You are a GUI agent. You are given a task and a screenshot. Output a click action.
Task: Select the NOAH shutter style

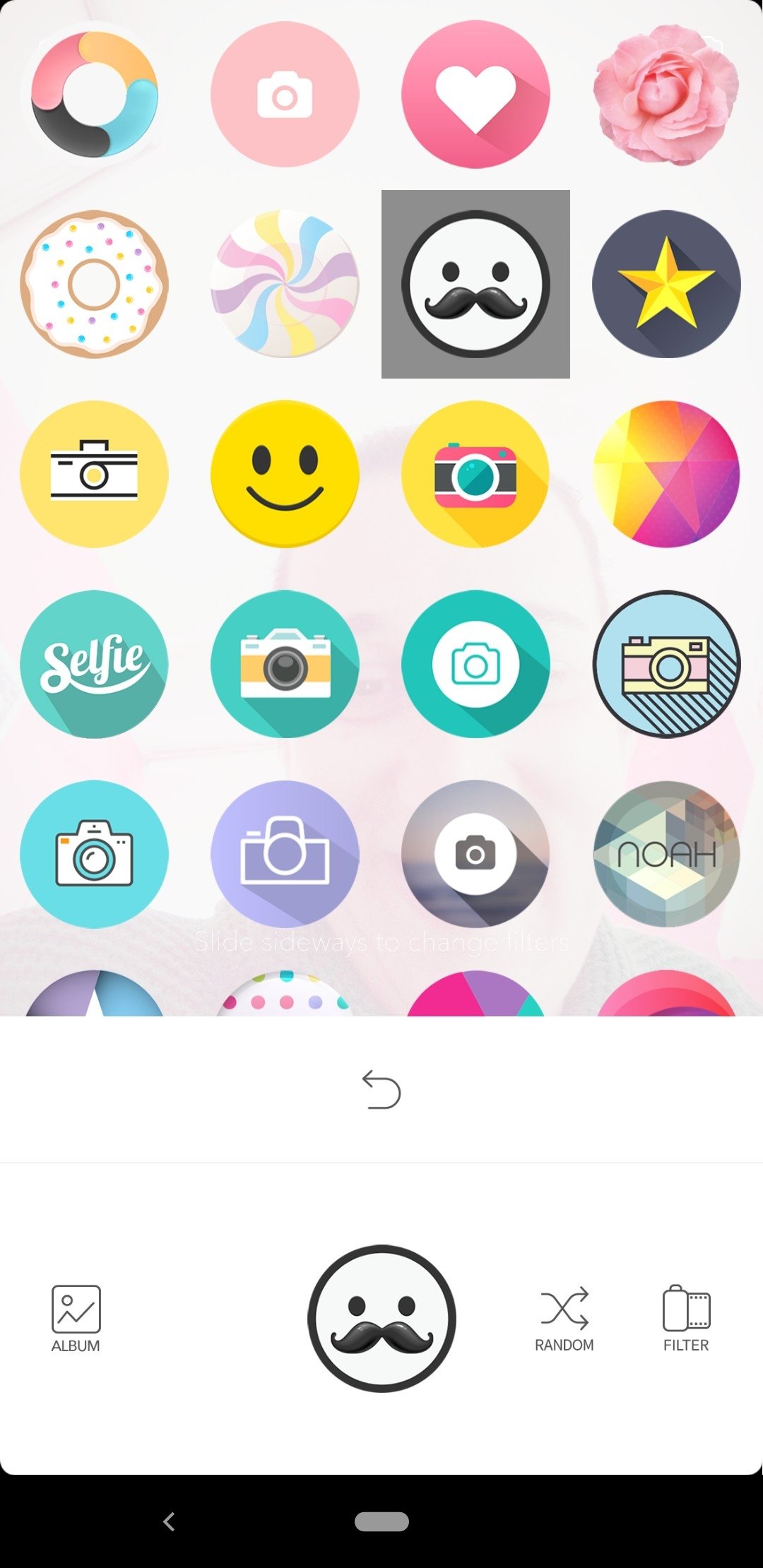[666, 854]
